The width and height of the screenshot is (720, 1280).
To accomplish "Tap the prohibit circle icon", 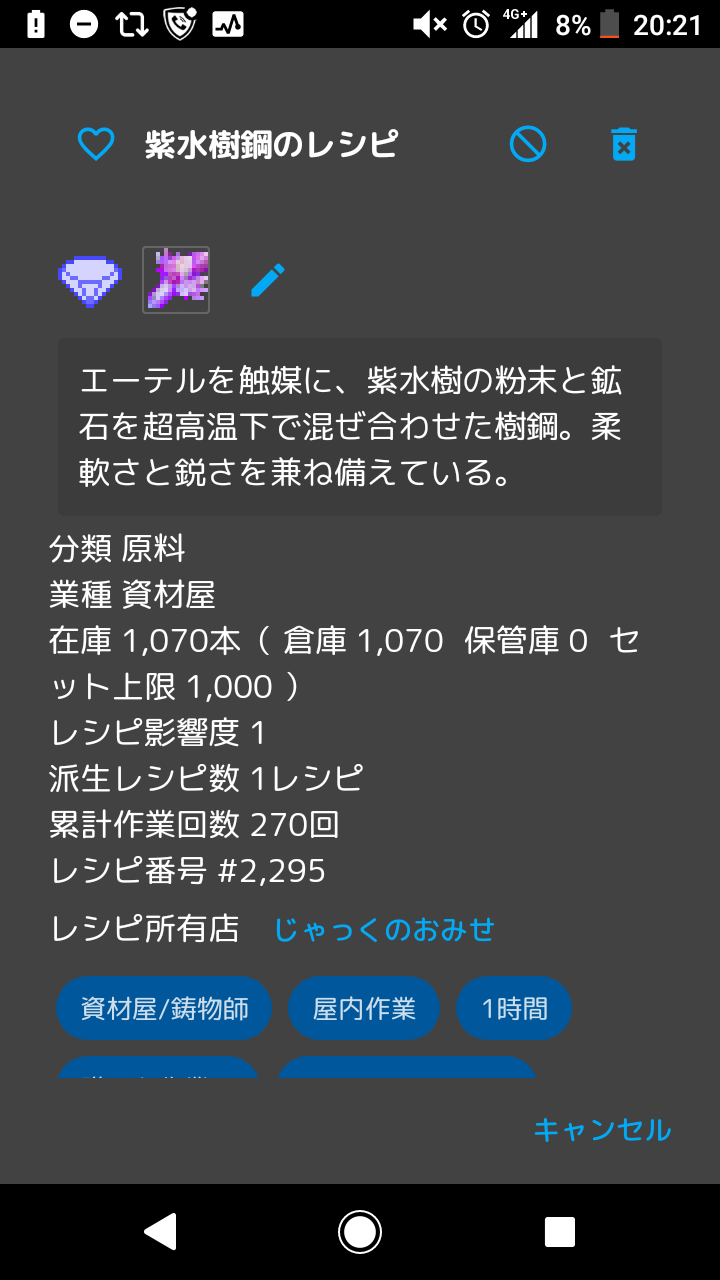I will click(x=527, y=145).
